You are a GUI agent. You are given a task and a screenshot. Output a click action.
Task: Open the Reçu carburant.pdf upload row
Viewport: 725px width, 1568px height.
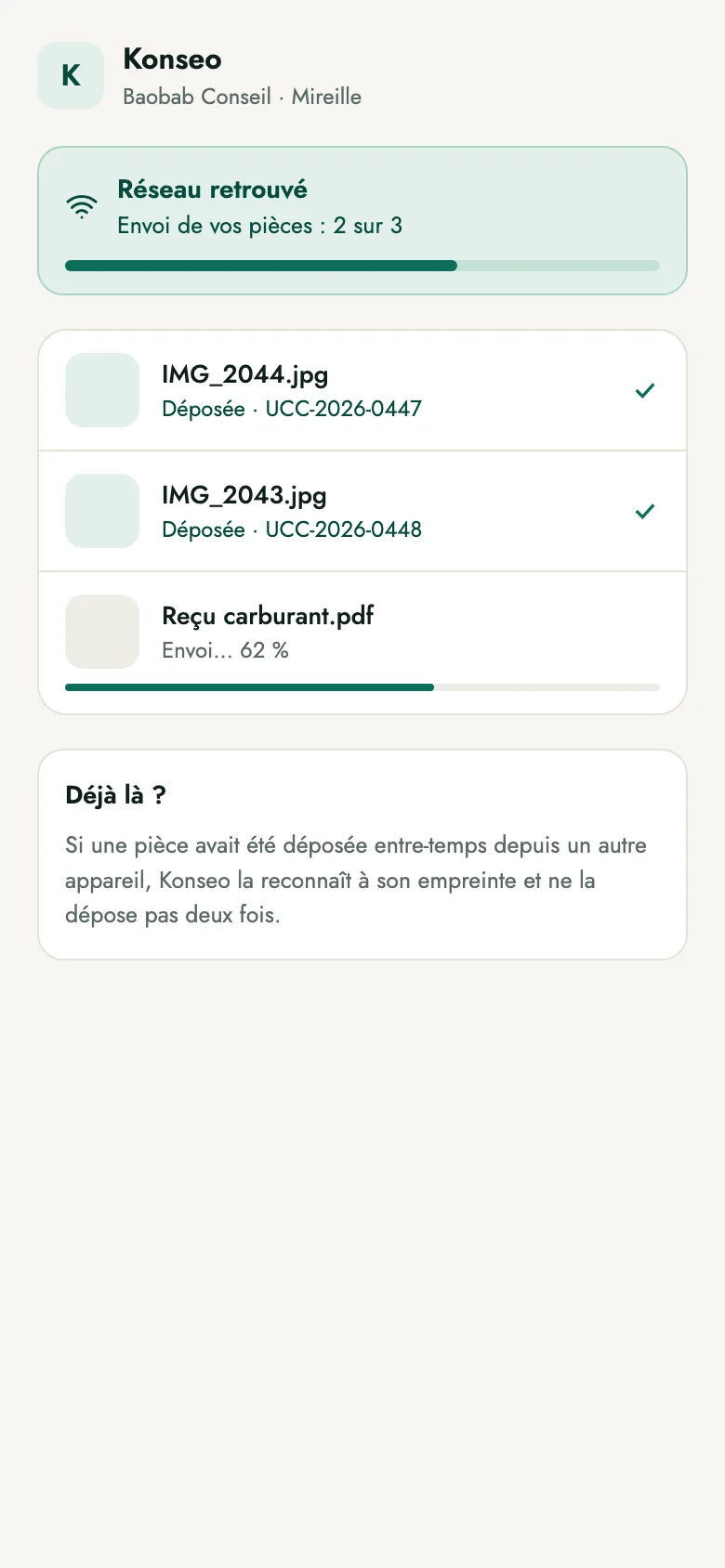(362, 643)
